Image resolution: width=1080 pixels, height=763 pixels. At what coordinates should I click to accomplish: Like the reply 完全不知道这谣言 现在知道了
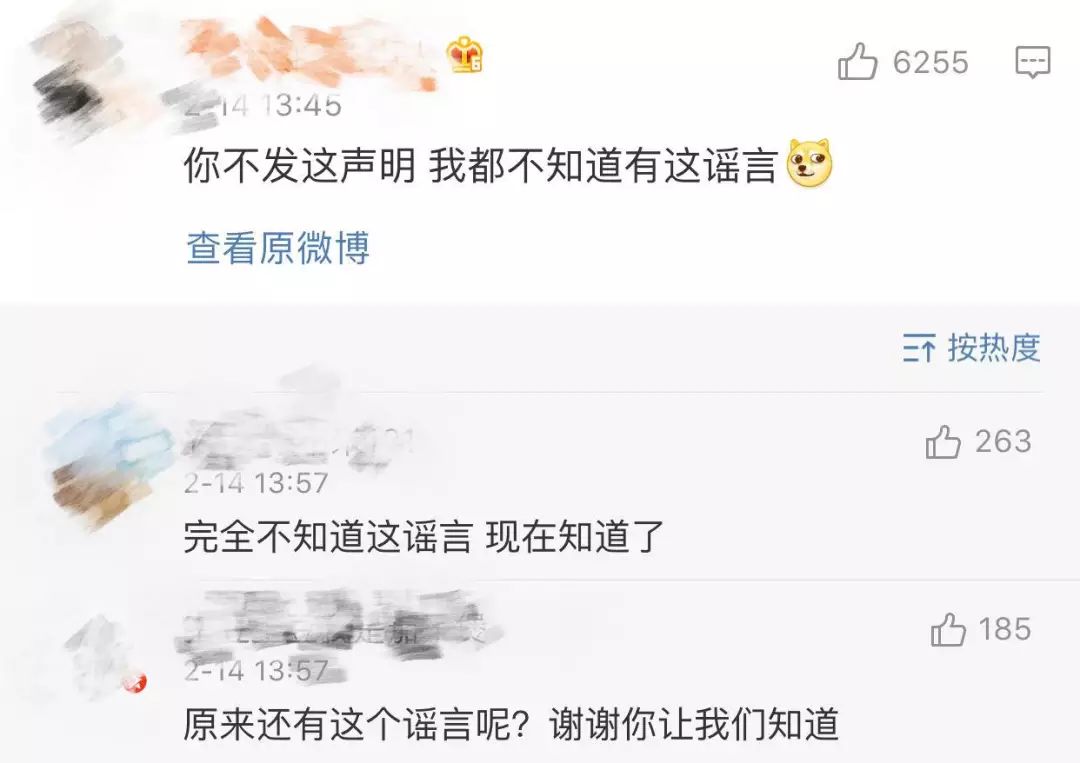coord(943,442)
